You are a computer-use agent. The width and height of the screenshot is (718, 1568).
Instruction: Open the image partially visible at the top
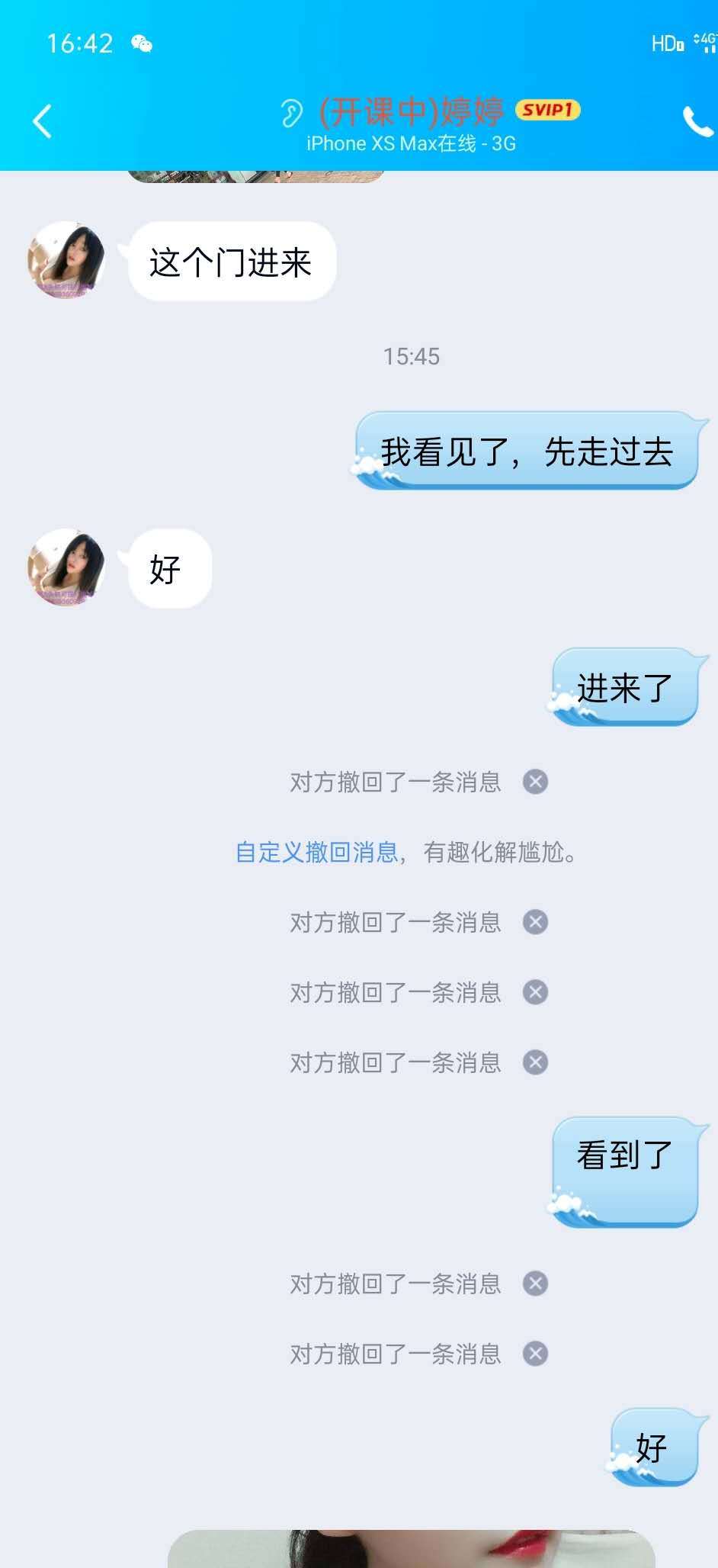255,174
